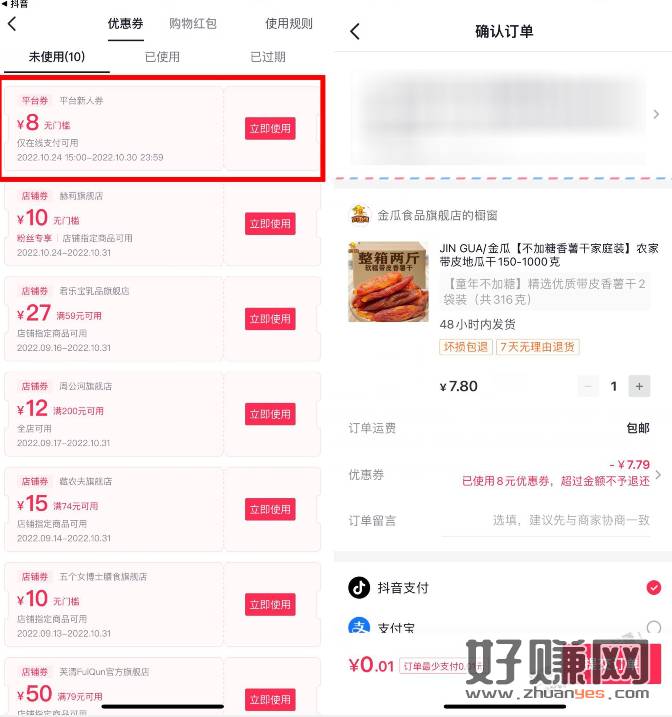This screenshot has width=672, height=717.
Task: Use the ¥27 君乐宝 store coupon
Action: [270, 319]
